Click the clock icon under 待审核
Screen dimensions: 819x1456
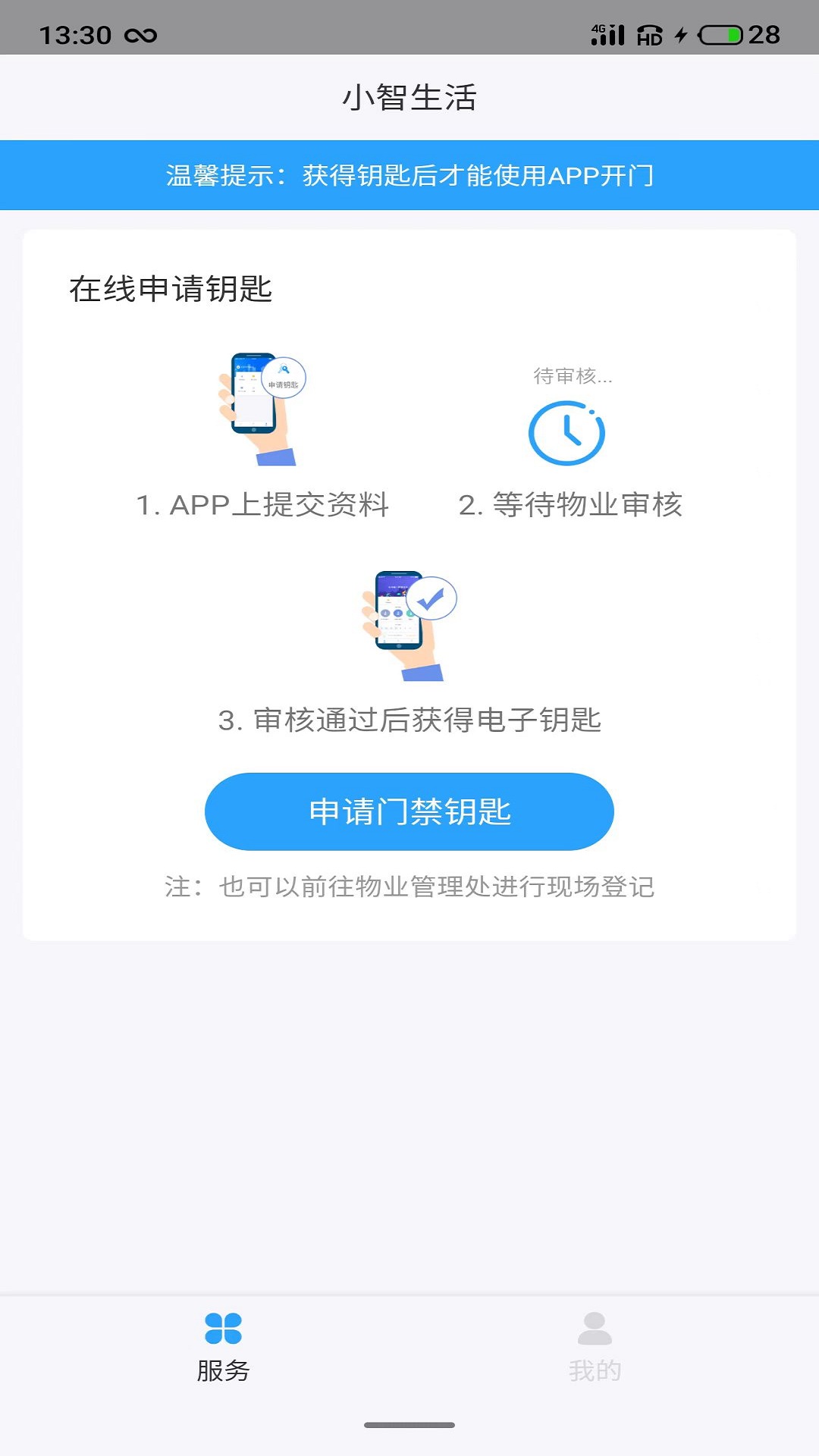[x=567, y=431]
